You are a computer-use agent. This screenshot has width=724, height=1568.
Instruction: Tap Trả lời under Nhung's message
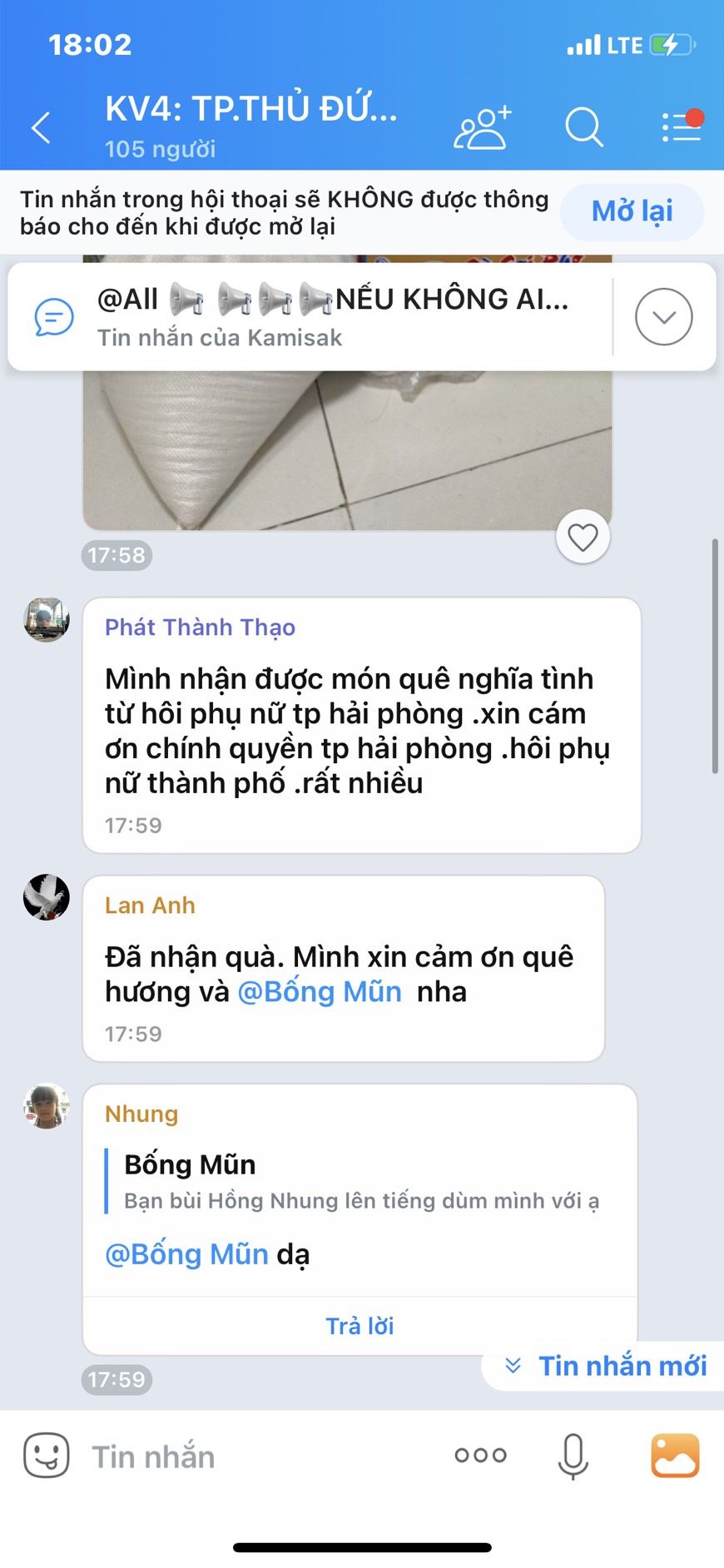tap(360, 1326)
